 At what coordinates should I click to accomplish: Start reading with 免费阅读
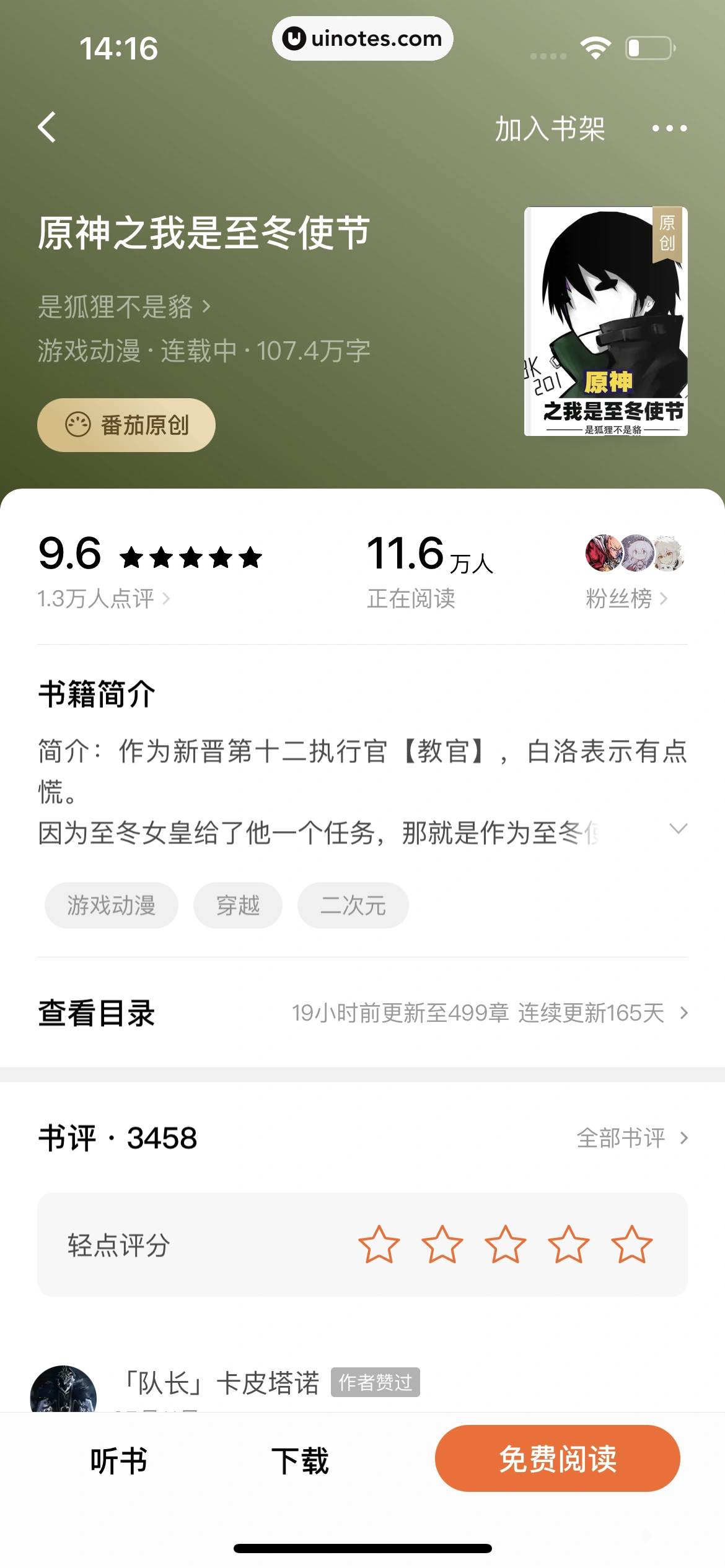[557, 1459]
